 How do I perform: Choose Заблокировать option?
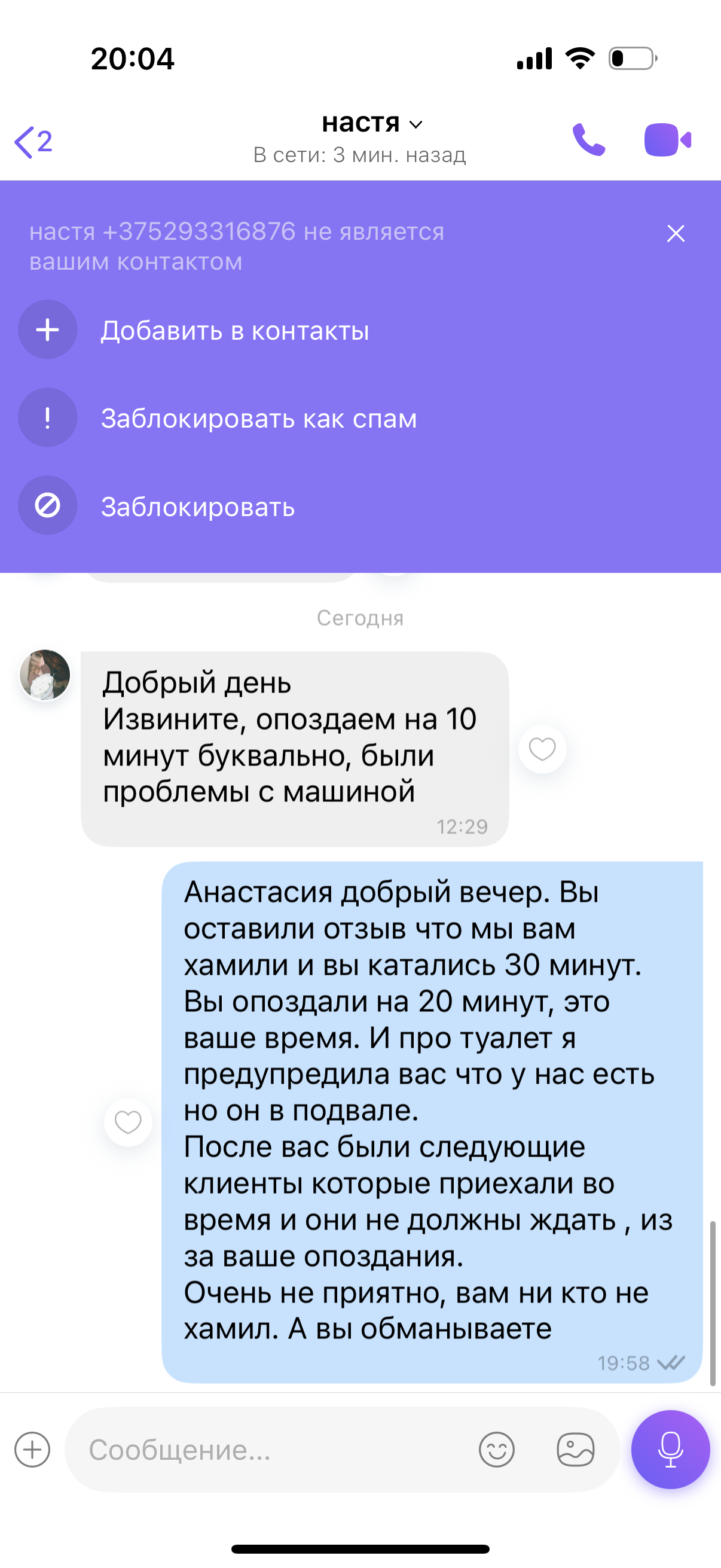coord(157,506)
